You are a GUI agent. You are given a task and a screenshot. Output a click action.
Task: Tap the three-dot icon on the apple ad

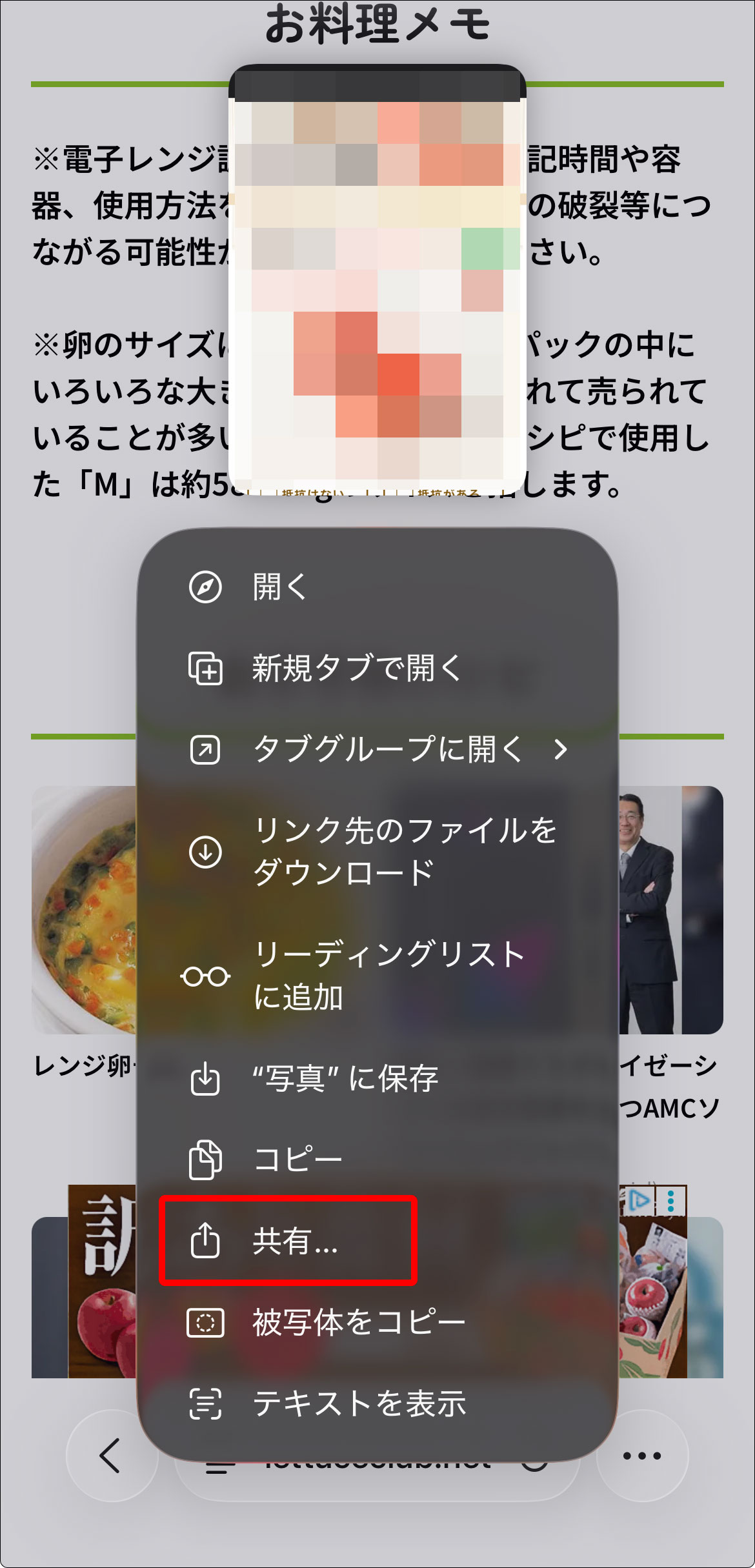pos(671,1202)
